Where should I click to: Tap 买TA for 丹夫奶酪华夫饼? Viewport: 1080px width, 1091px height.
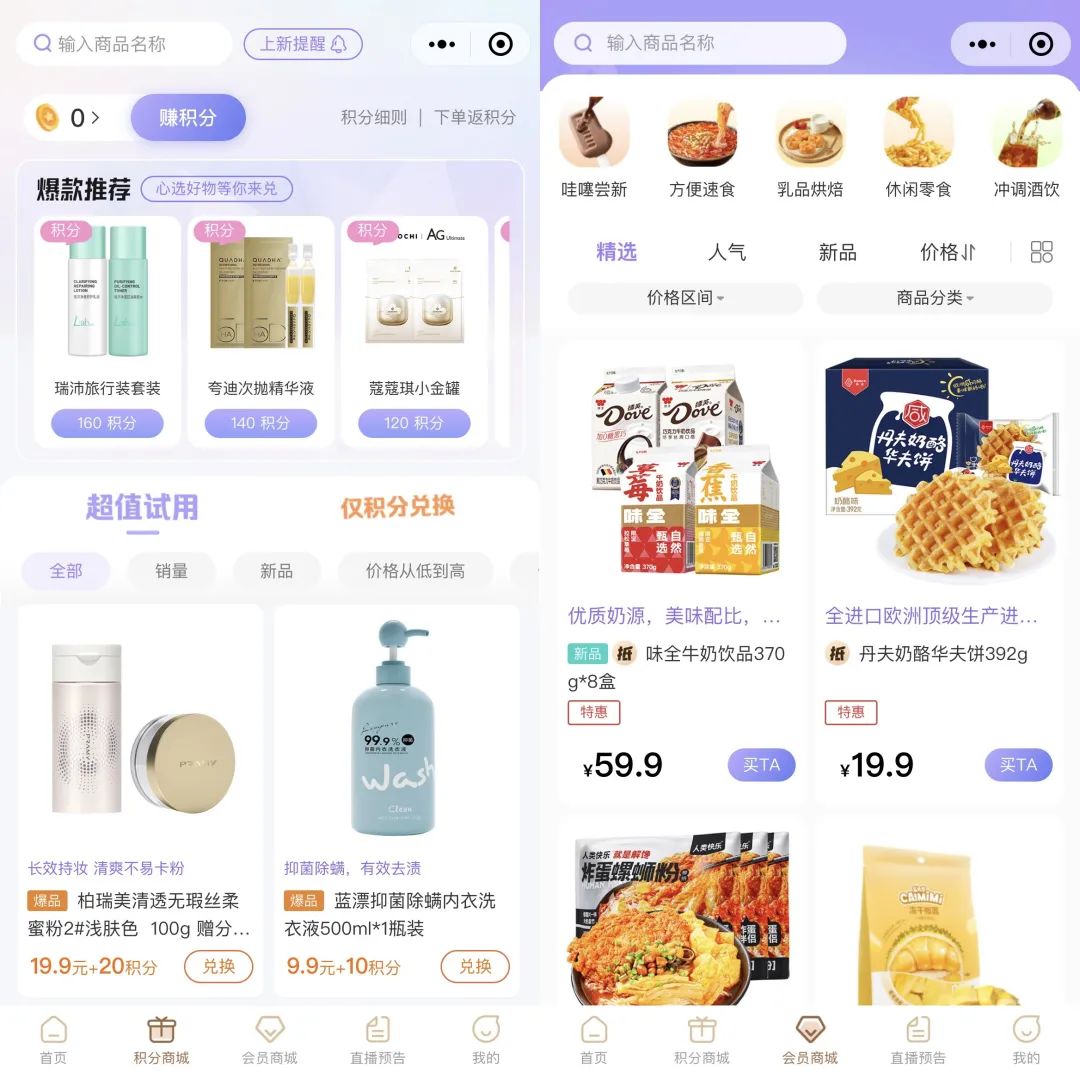point(1018,765)
